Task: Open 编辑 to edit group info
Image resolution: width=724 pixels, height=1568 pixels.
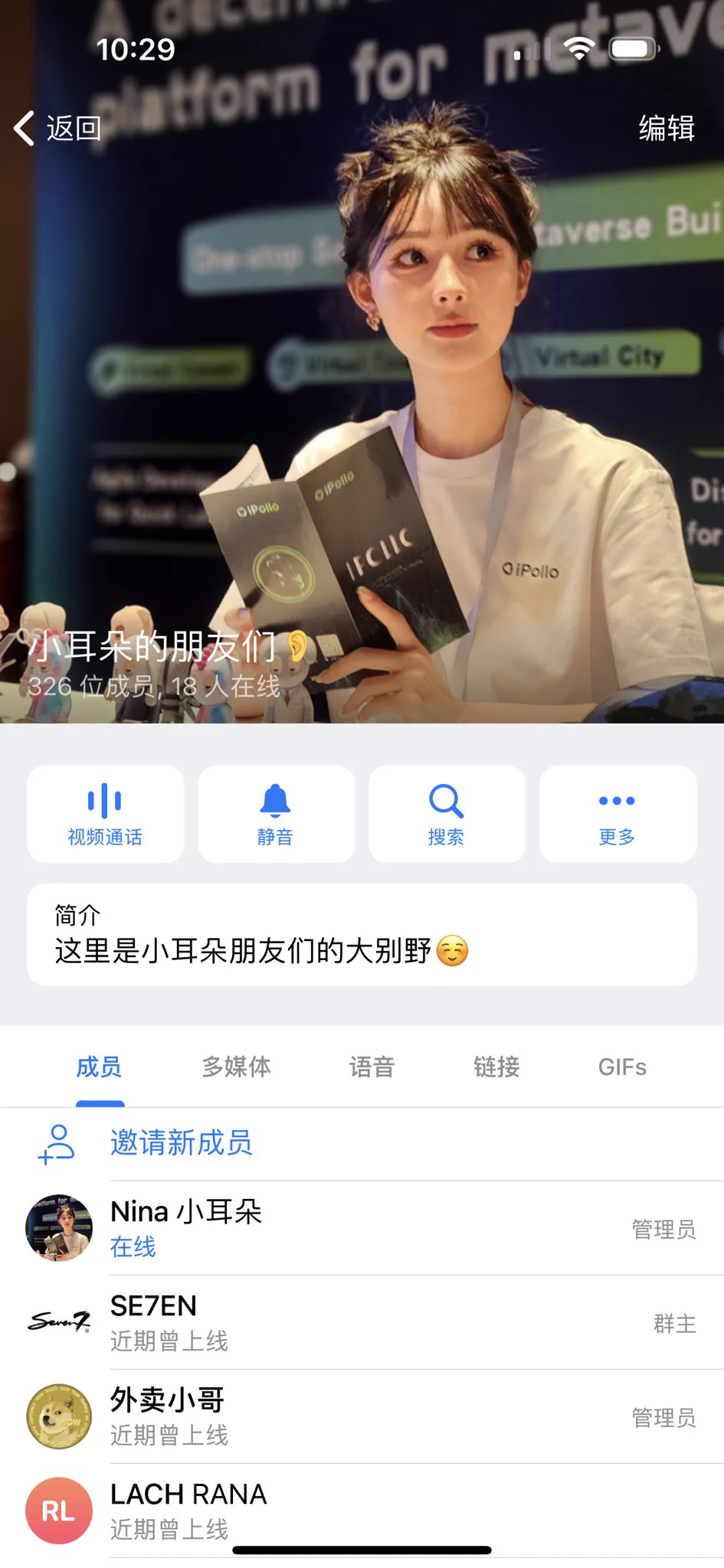Action: coord(666,128)
